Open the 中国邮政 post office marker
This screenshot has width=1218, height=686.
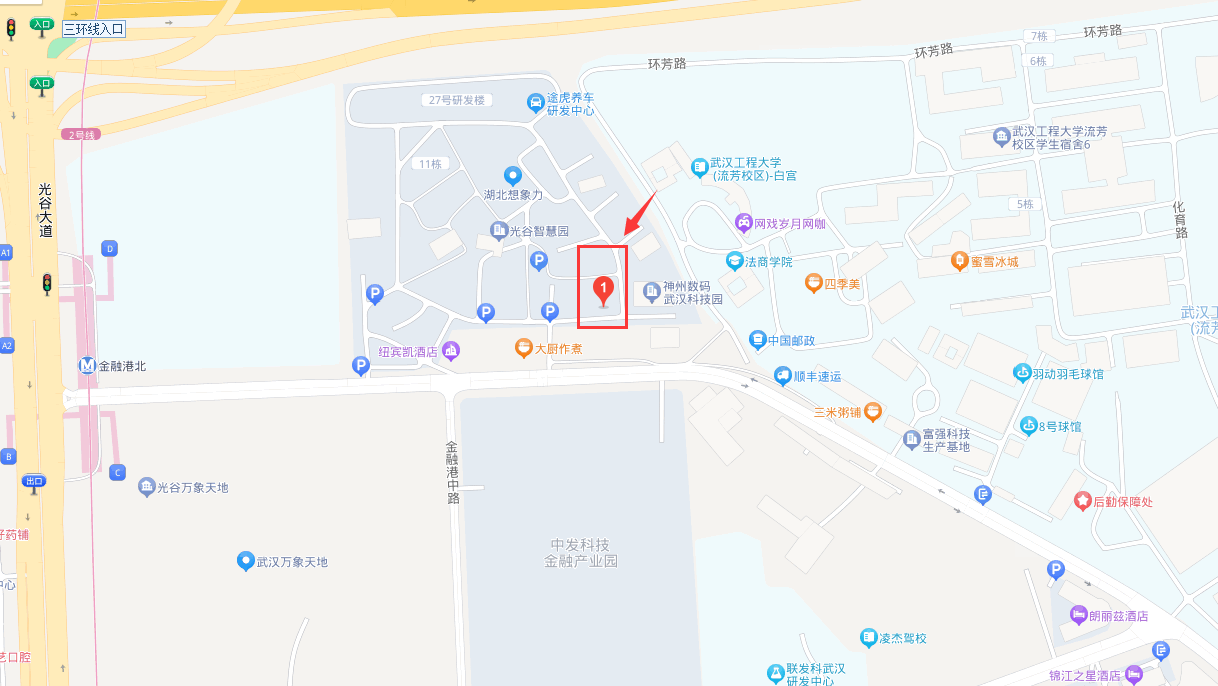pyautogui.click(x=757, y=340)
